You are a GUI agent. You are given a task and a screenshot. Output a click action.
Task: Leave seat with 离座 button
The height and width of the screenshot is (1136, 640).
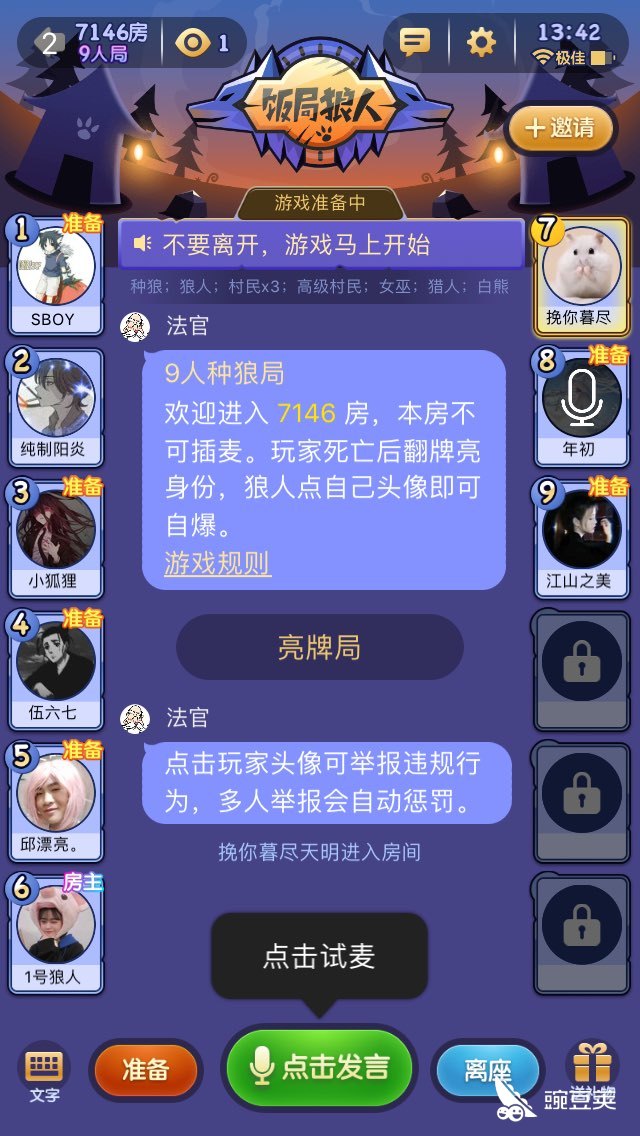[x=488, y=1069]
